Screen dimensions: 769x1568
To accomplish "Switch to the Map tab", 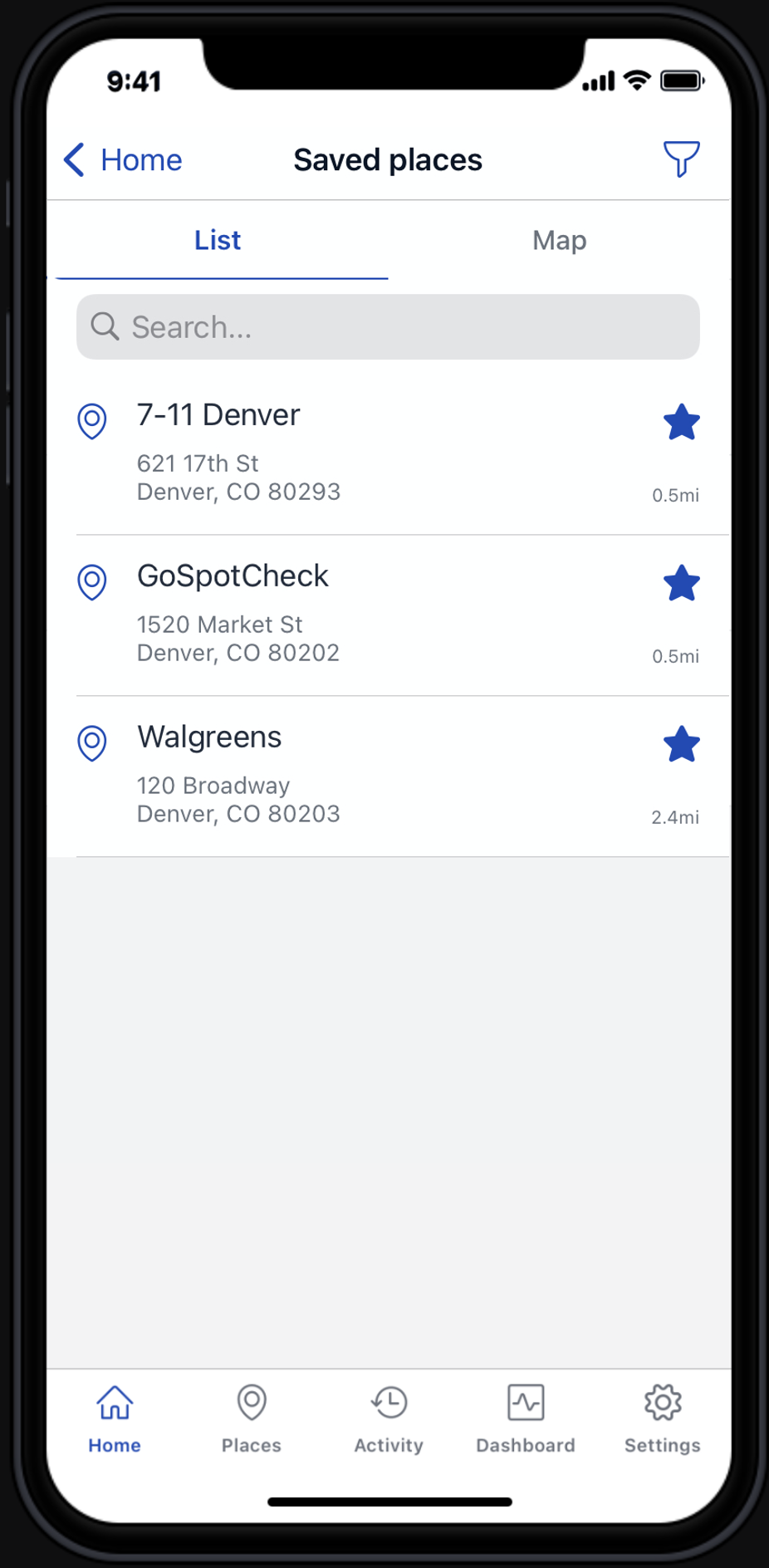I will (559, 241).
